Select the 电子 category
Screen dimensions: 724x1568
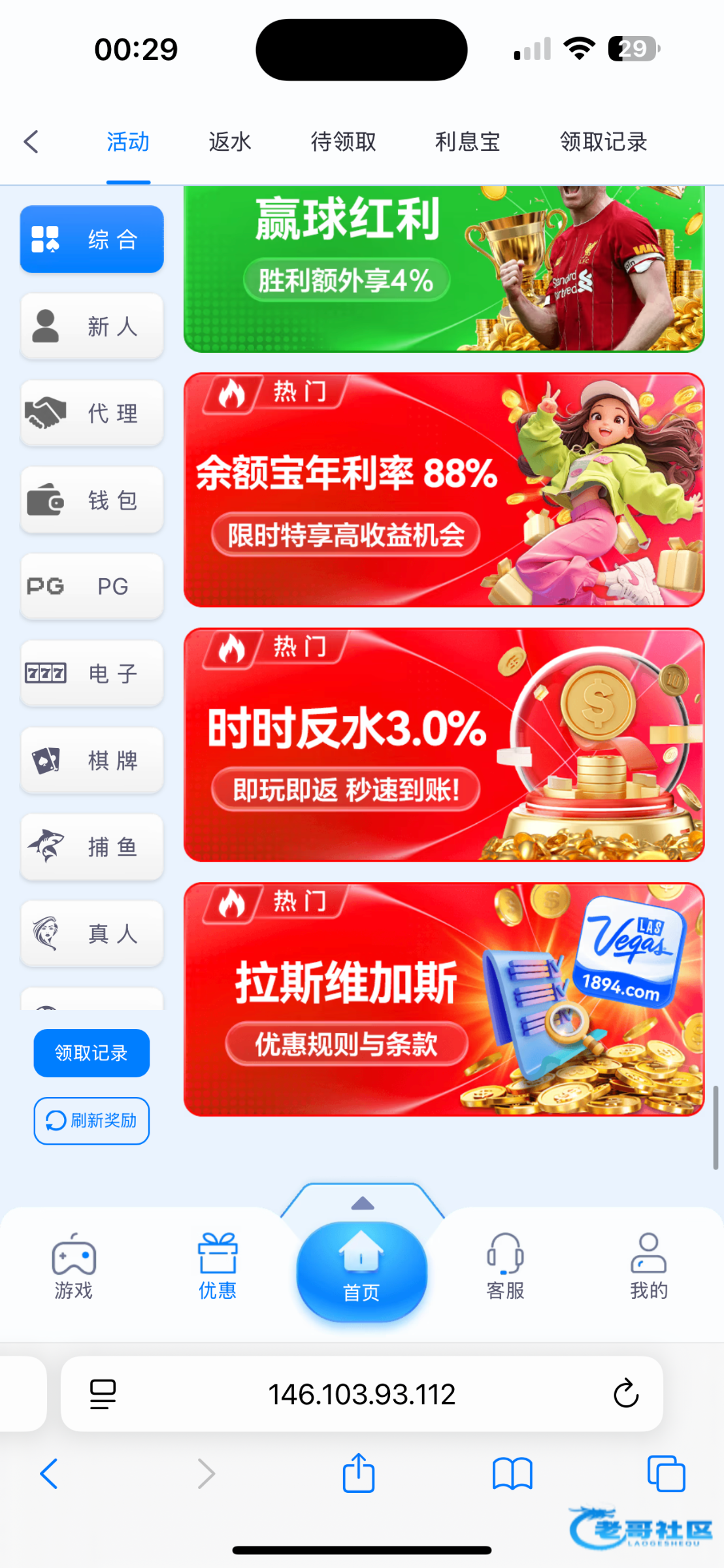(x=92, y=673)
